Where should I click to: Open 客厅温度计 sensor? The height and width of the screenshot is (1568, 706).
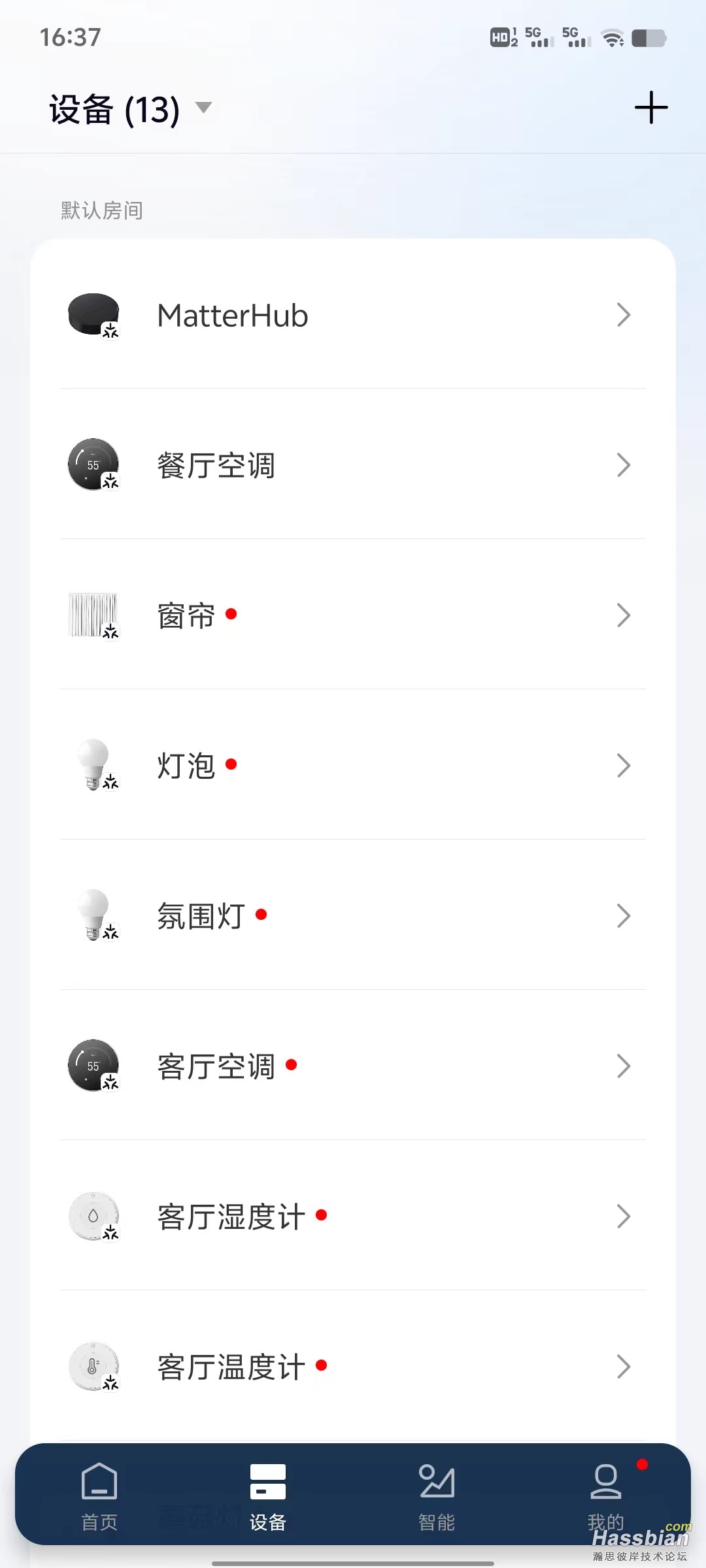[x=353, y=1367]
